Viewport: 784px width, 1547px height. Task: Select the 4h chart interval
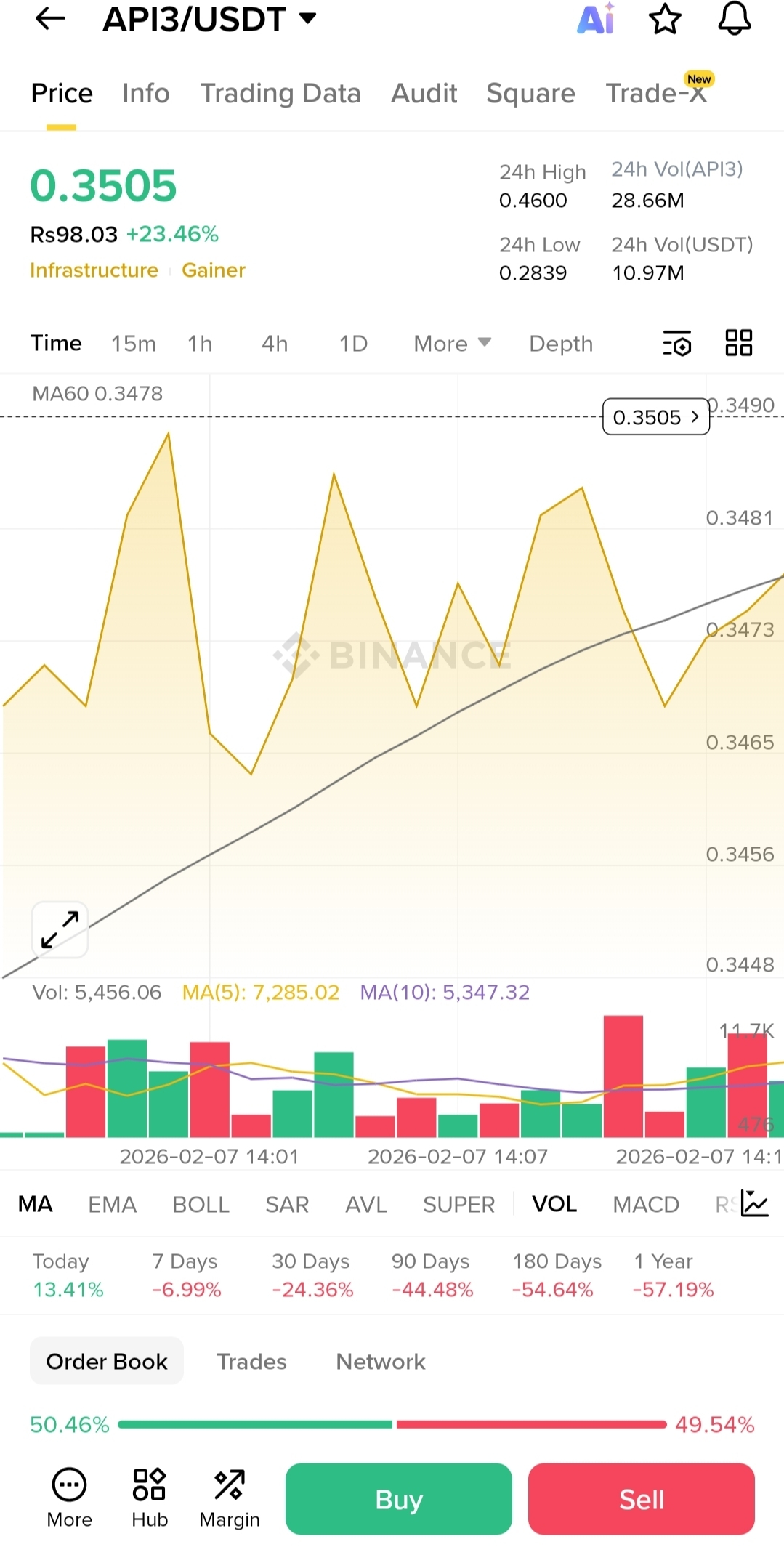[x=275, y=344]
